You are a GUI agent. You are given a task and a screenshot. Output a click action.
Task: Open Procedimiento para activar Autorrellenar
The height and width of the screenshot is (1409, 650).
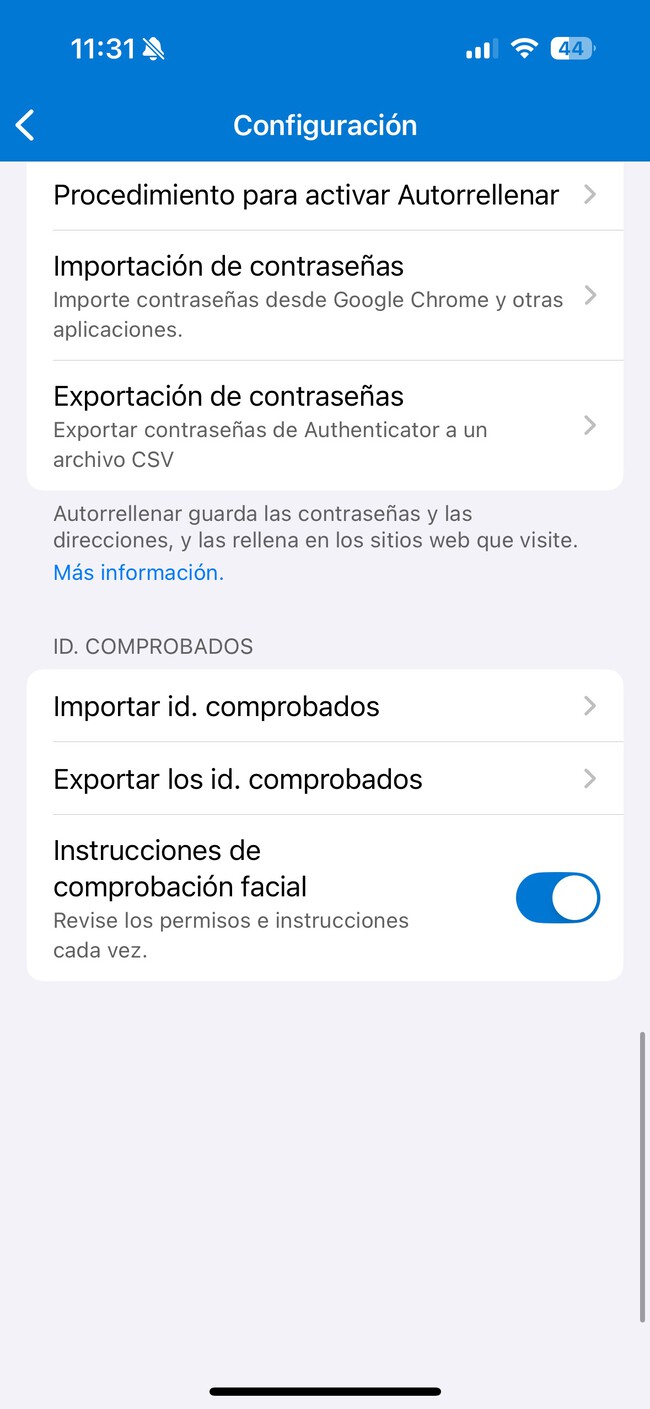[x=324, y=195]
